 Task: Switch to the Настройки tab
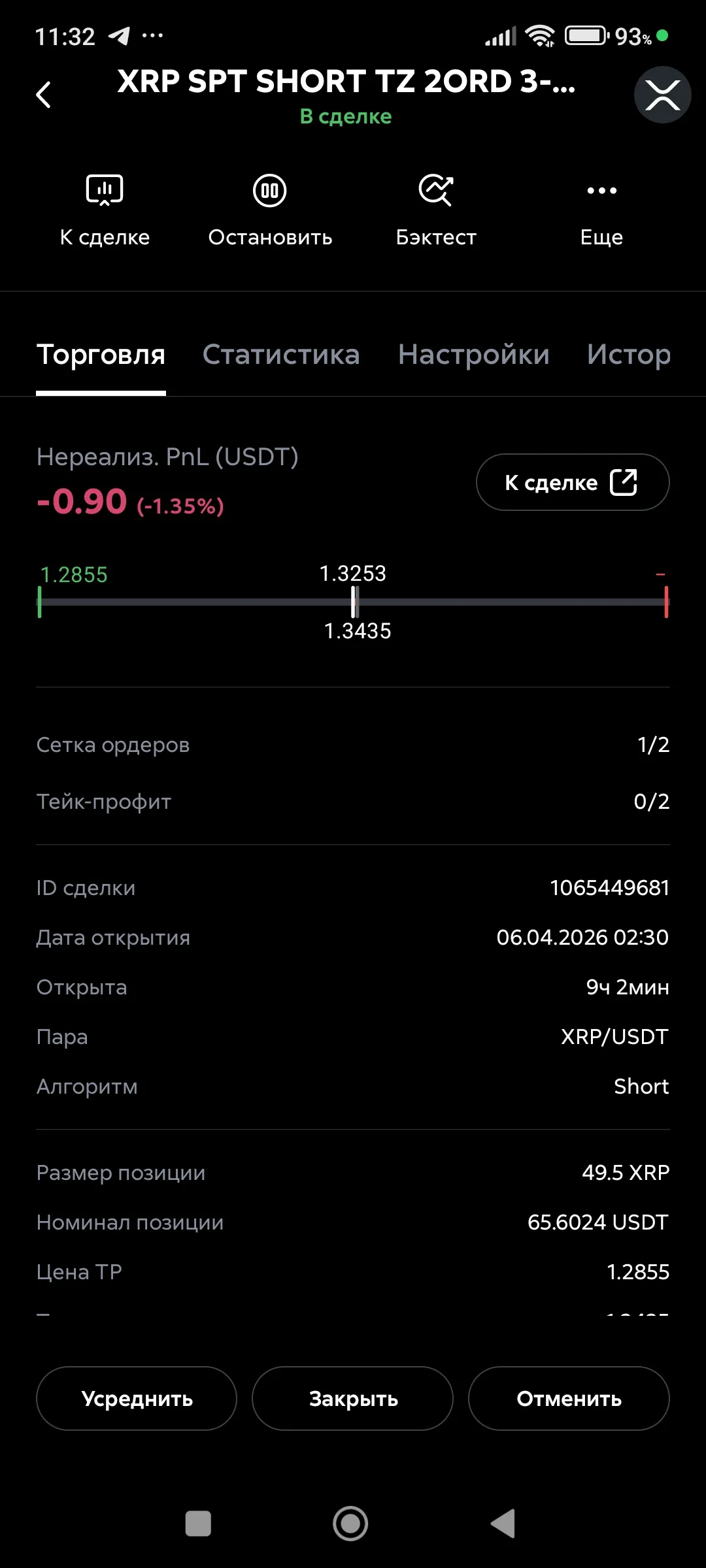[473, 355]
